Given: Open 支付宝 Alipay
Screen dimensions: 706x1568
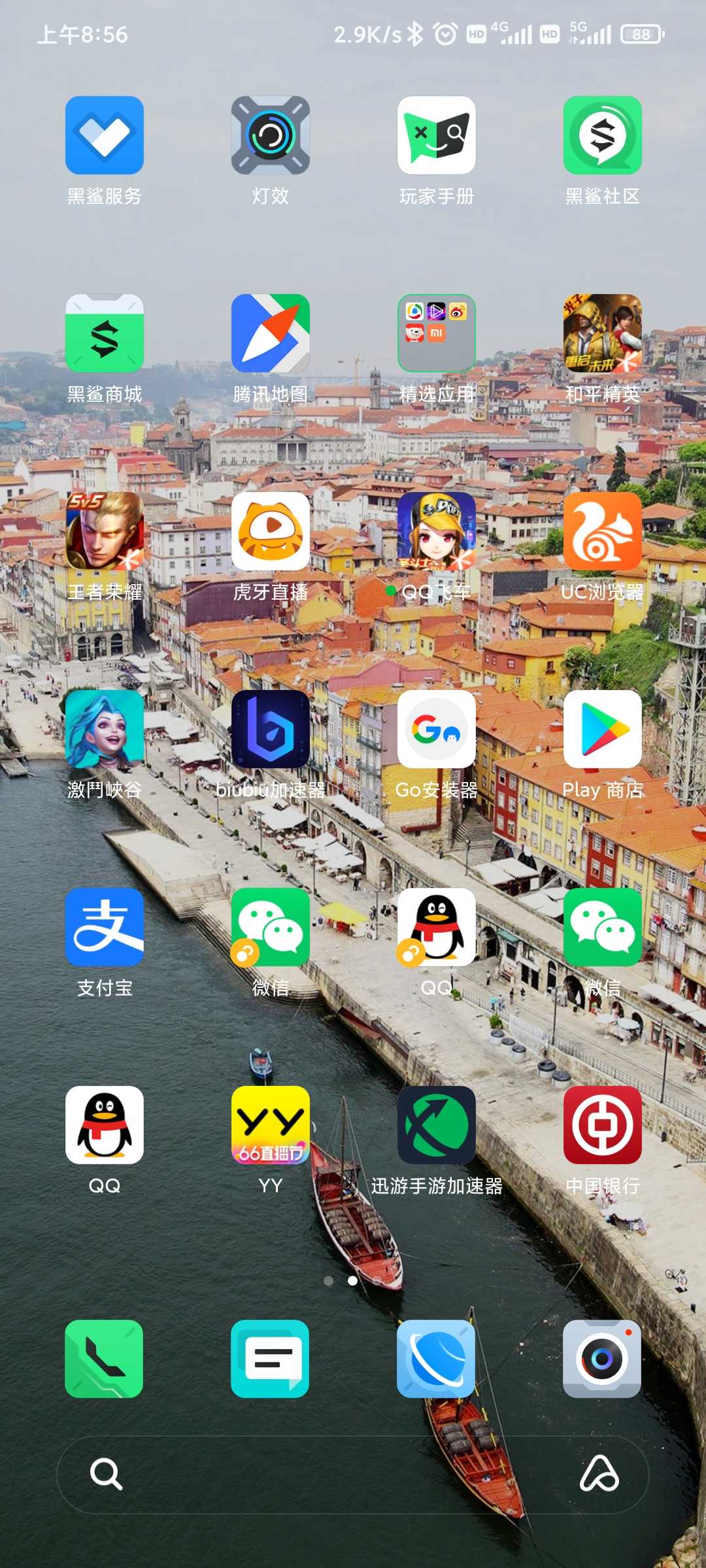Looking at the screenshot, I should point(105,927).
